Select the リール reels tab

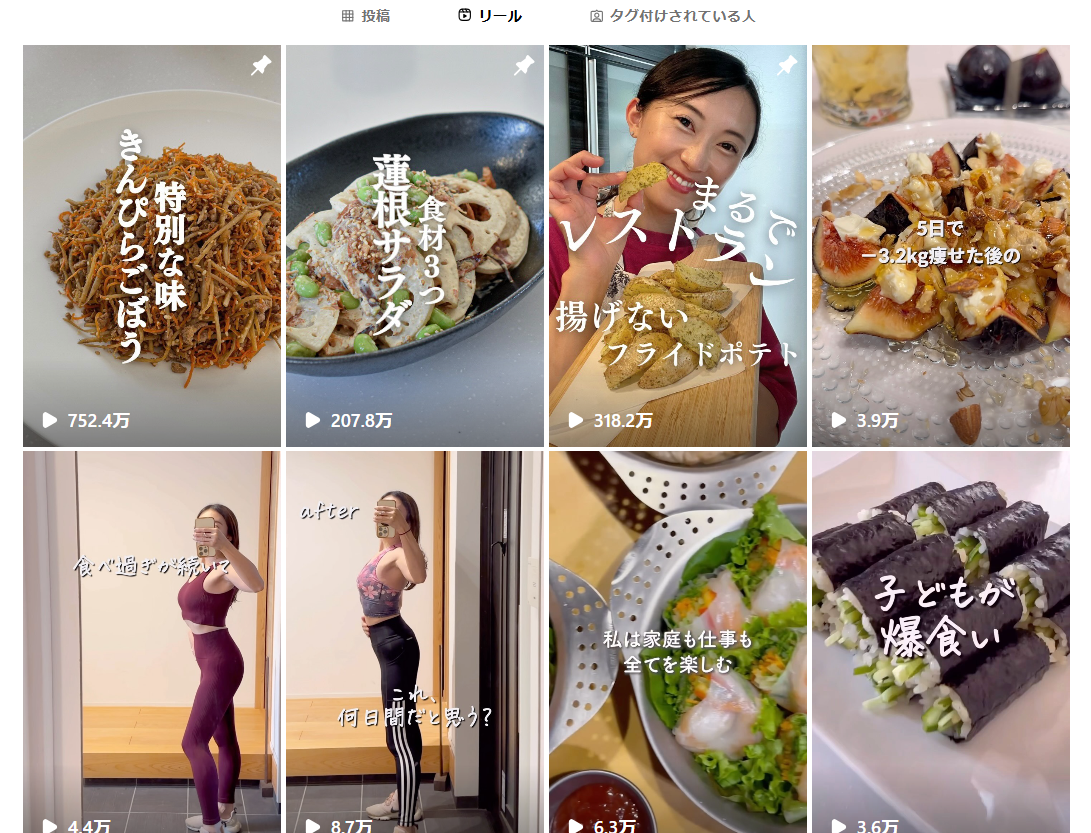(x=490, y=16)
